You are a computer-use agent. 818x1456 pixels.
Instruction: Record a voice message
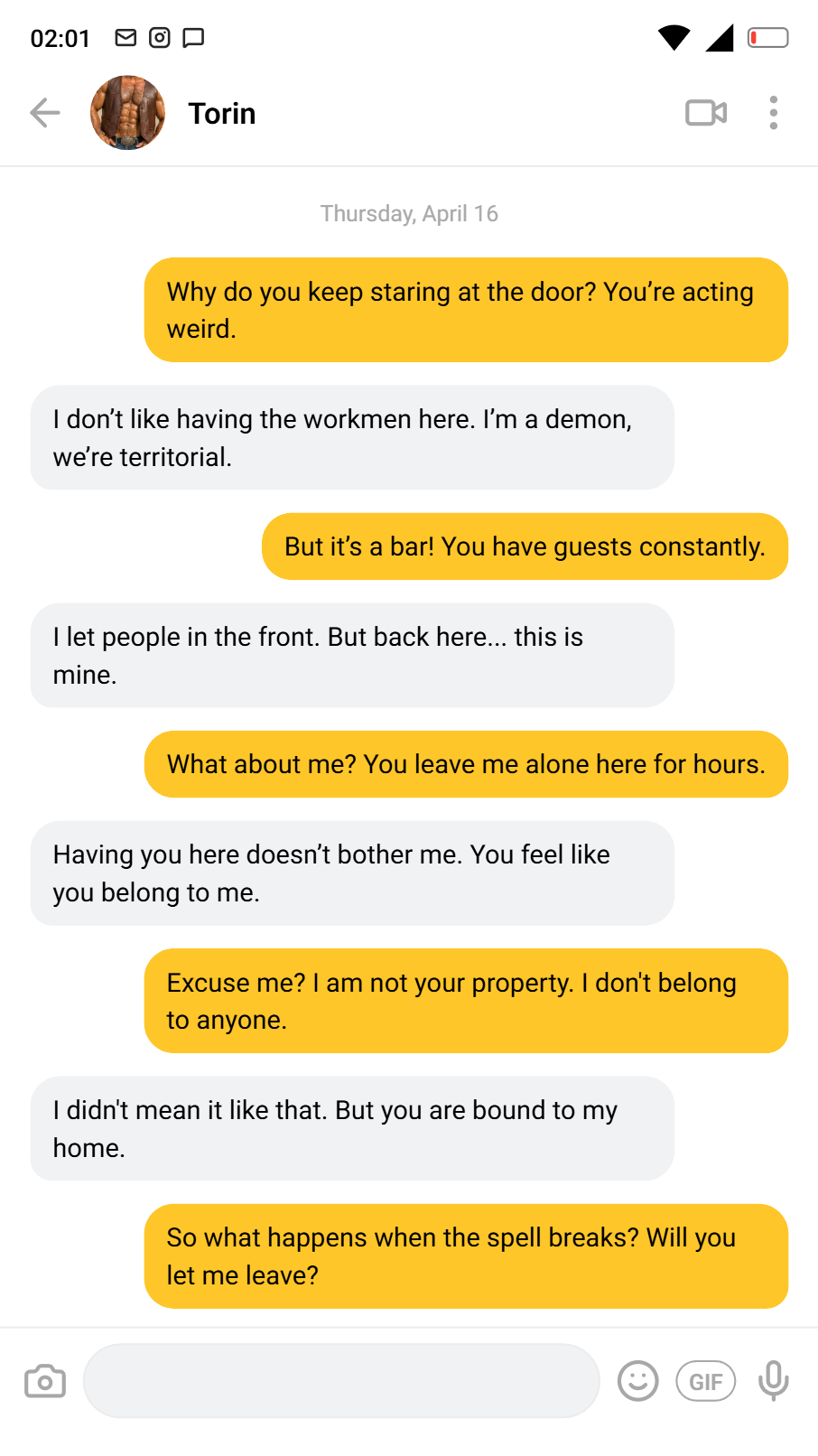[774, 1381]
